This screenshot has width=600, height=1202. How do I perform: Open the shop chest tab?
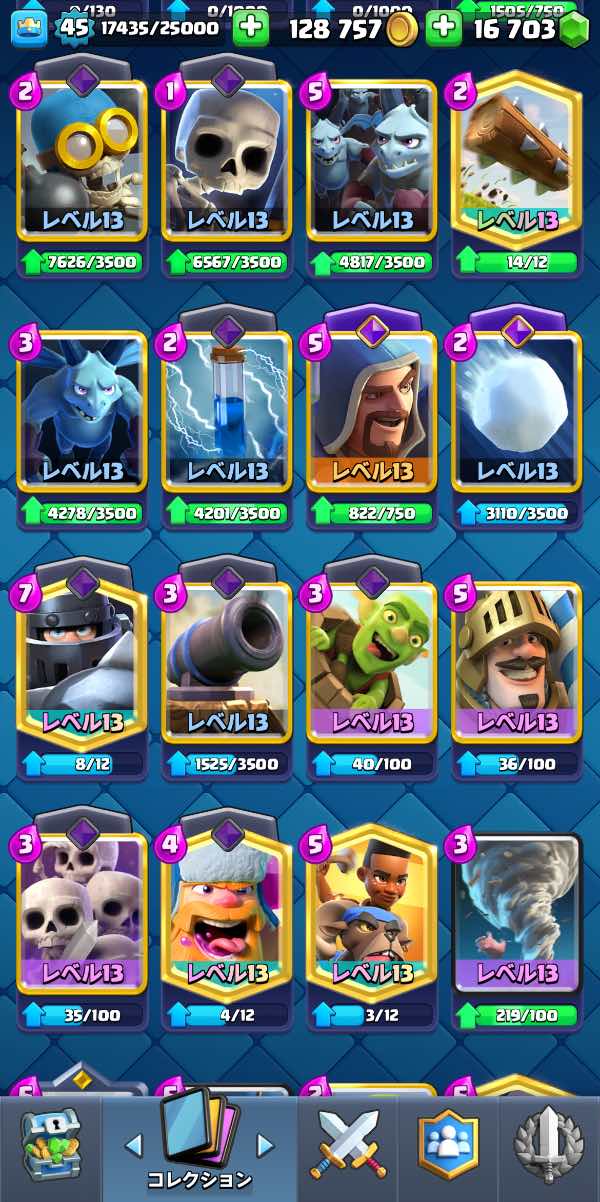pos(49,1144)
